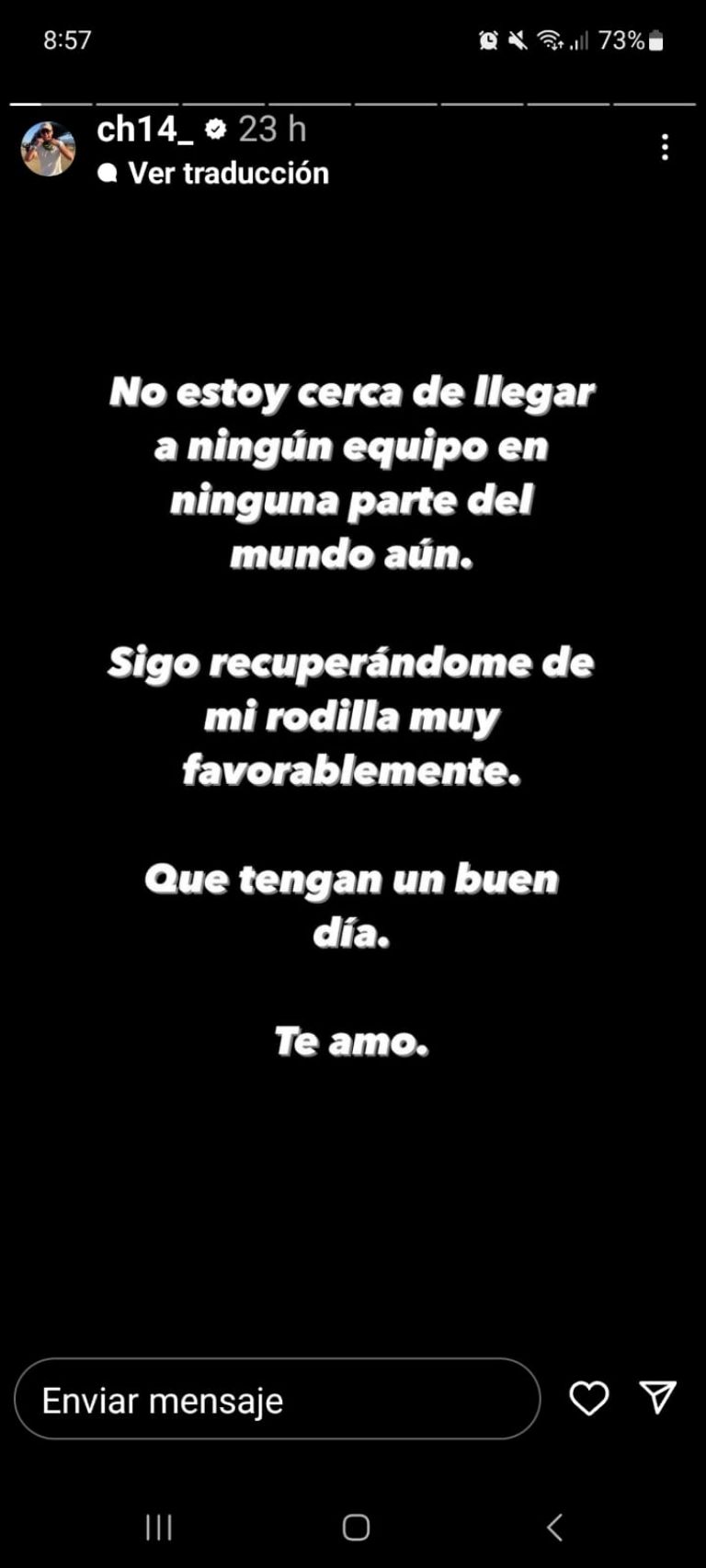Focus the Enviar mensaje field
Image resolution: width=706 pixels, height=1568 pixels.
[276, 1400]
